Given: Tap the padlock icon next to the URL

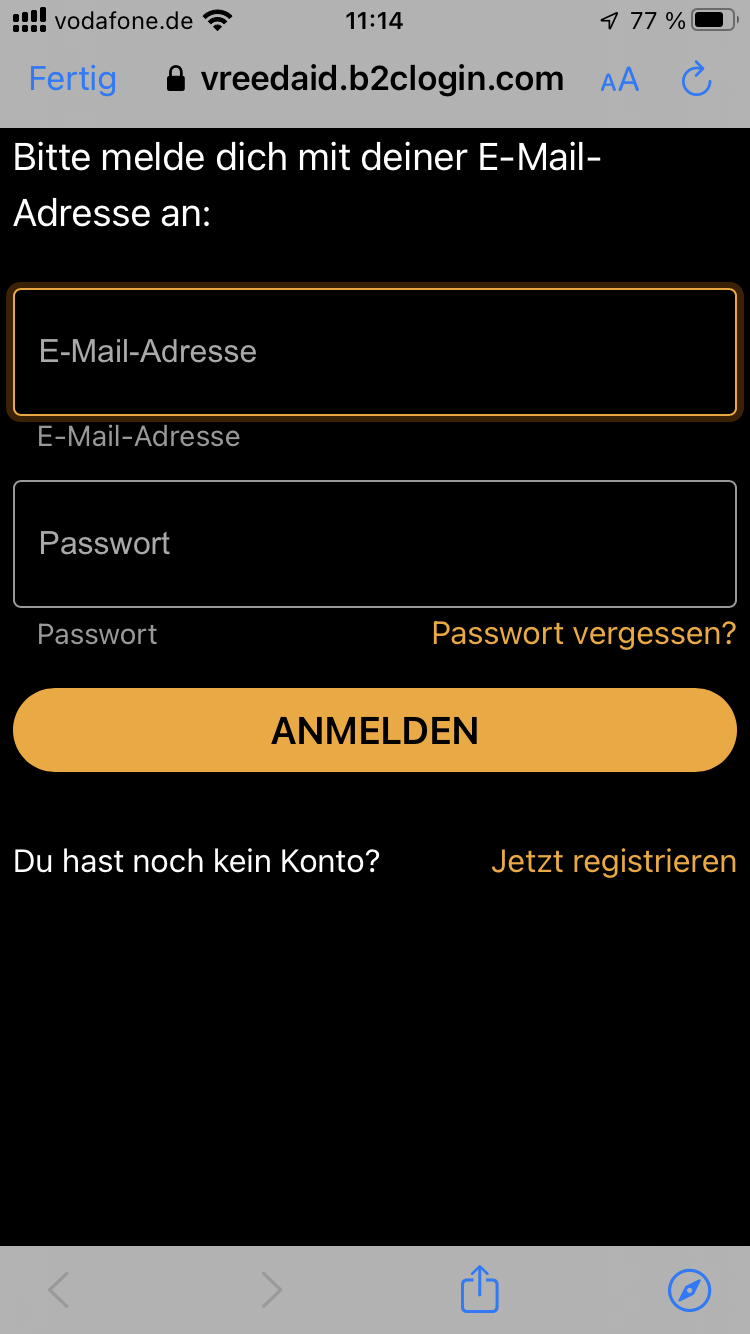Looking at the screenshot, I should (x=175, y=79).
